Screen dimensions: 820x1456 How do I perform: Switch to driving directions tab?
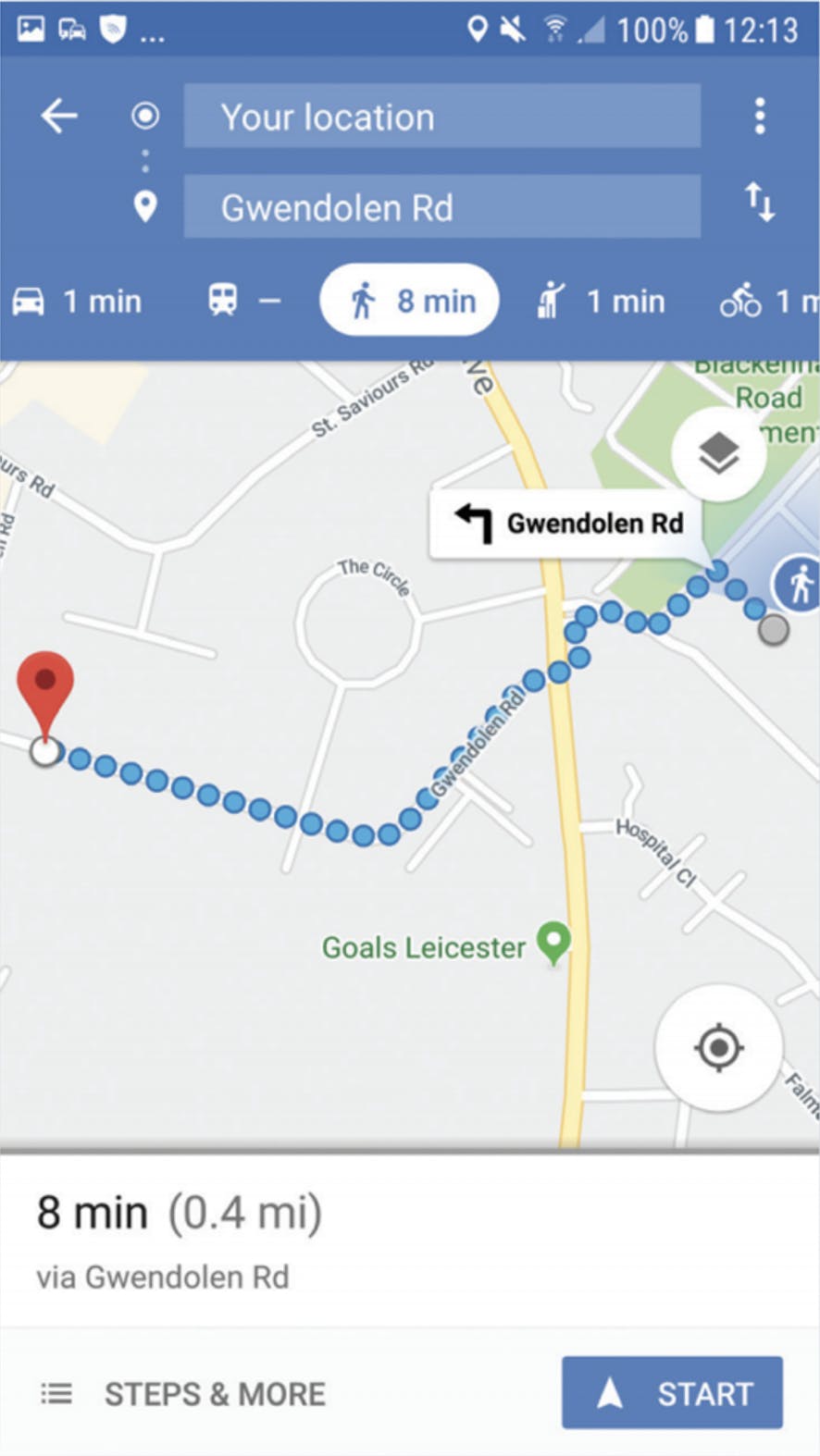[x=78, y=302]
